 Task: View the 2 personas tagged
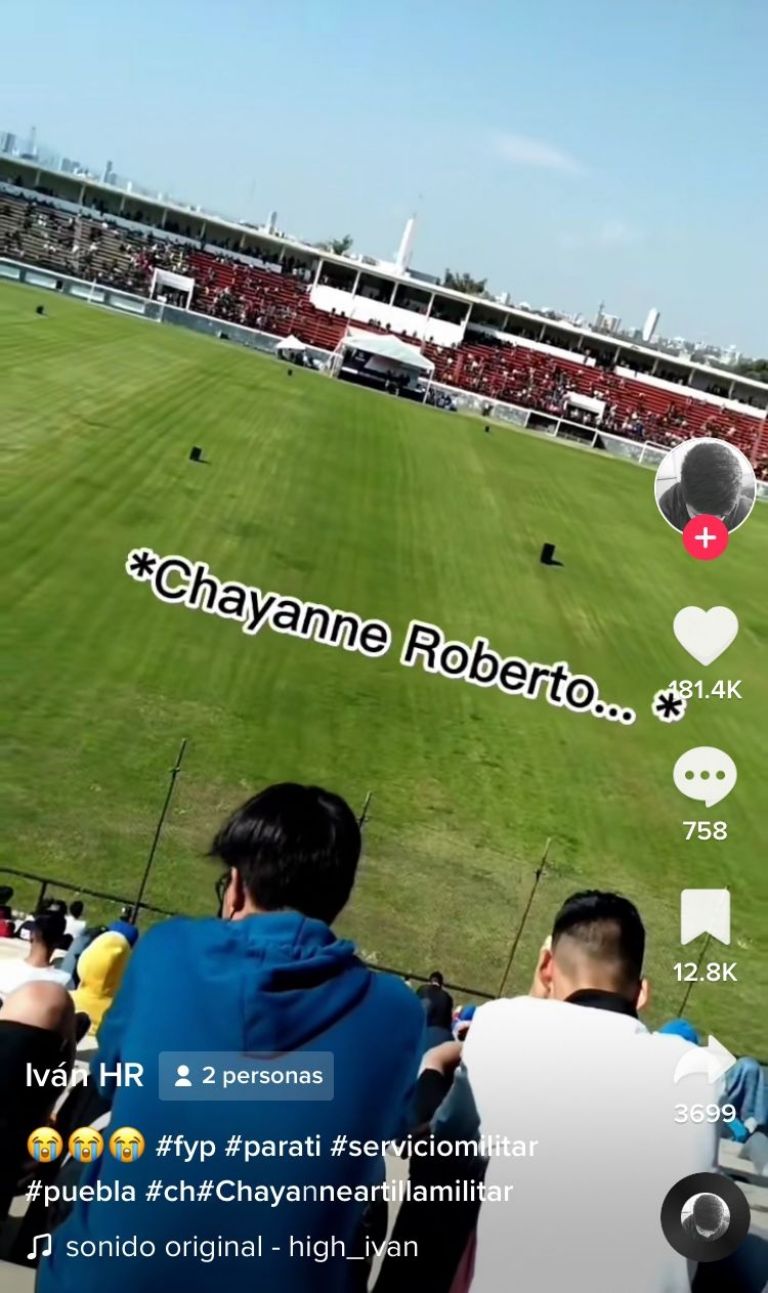[246, 1076]
